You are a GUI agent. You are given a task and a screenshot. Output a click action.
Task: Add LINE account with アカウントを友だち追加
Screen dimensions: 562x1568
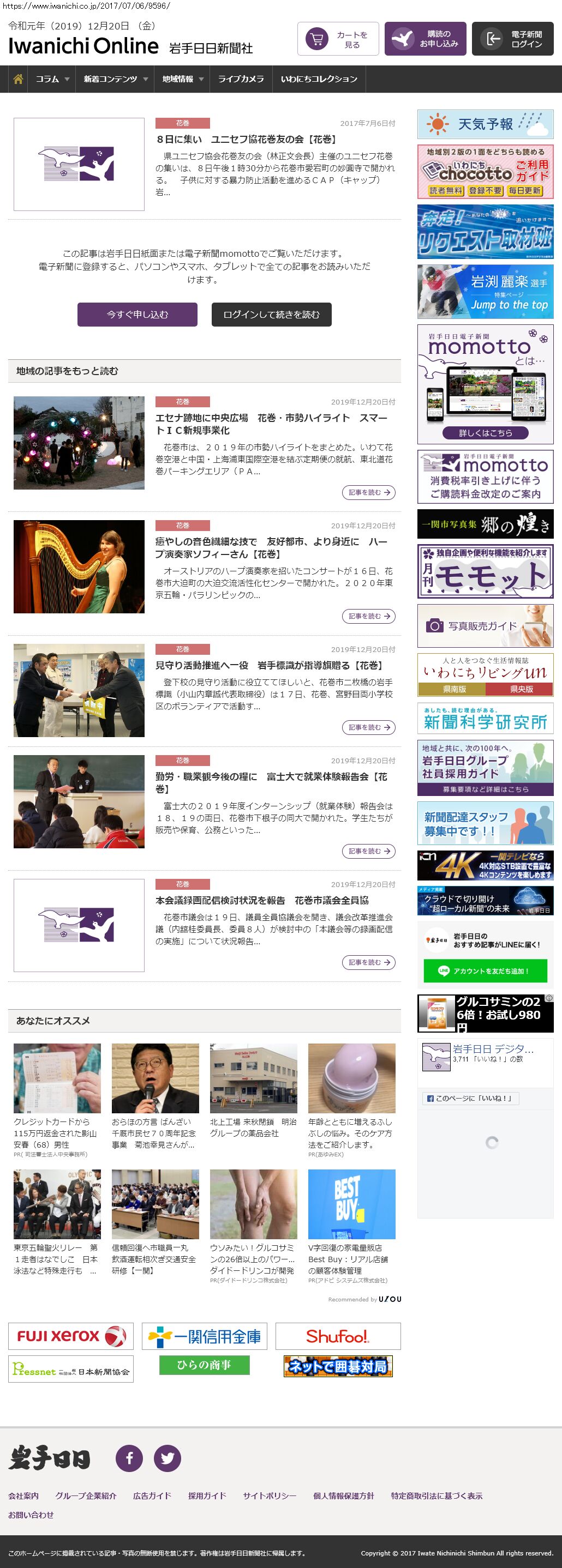[x=485, y=971]
